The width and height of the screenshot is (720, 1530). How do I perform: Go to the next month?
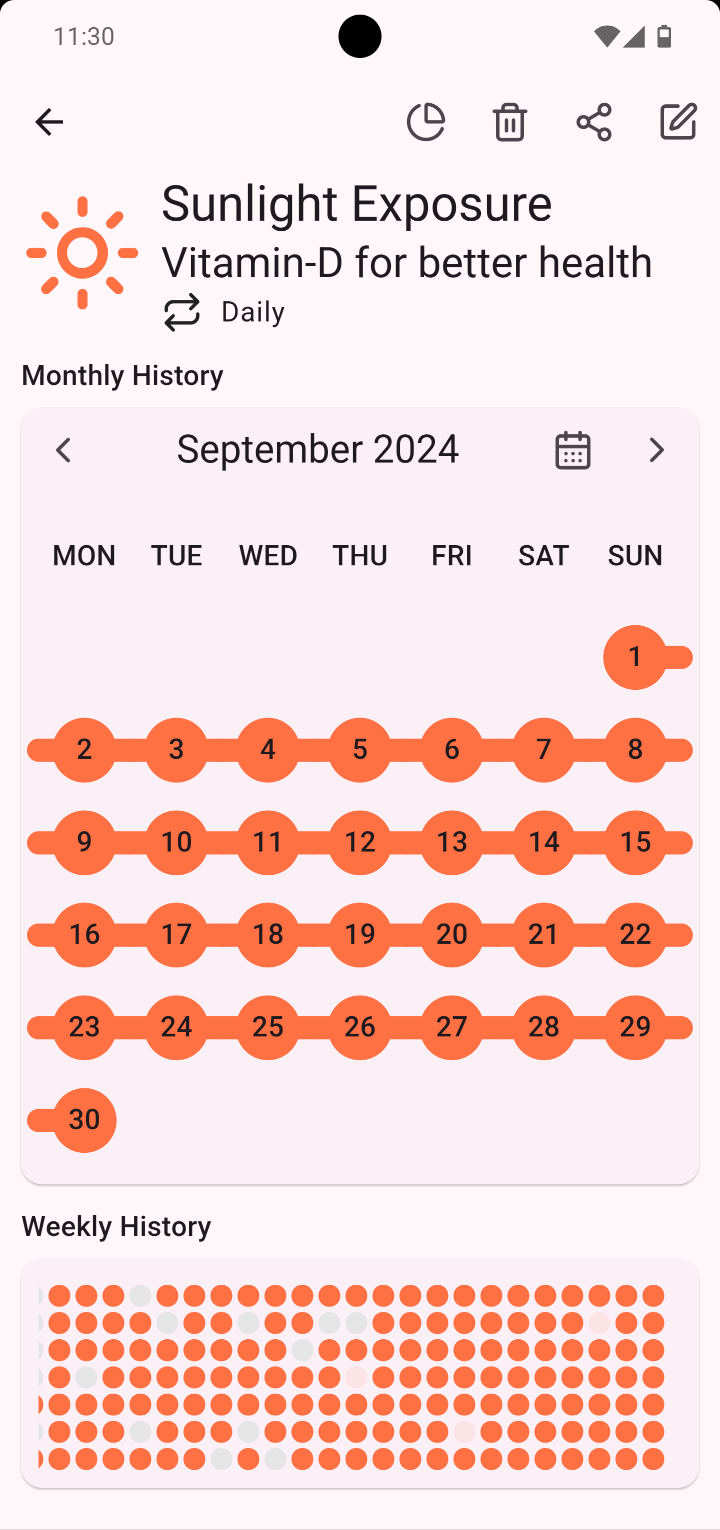(x=656, y=450)
